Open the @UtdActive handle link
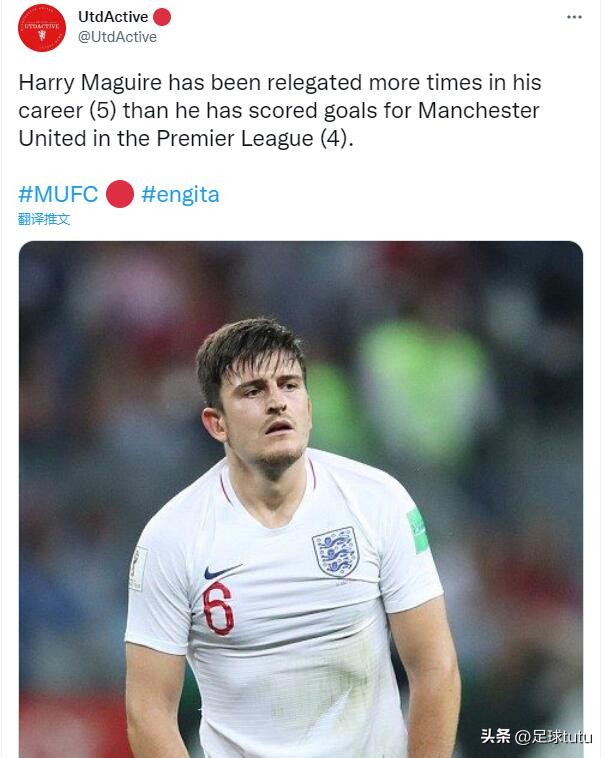Image resolution: width=606 pixels, height=758 pixels. (117, 37)
